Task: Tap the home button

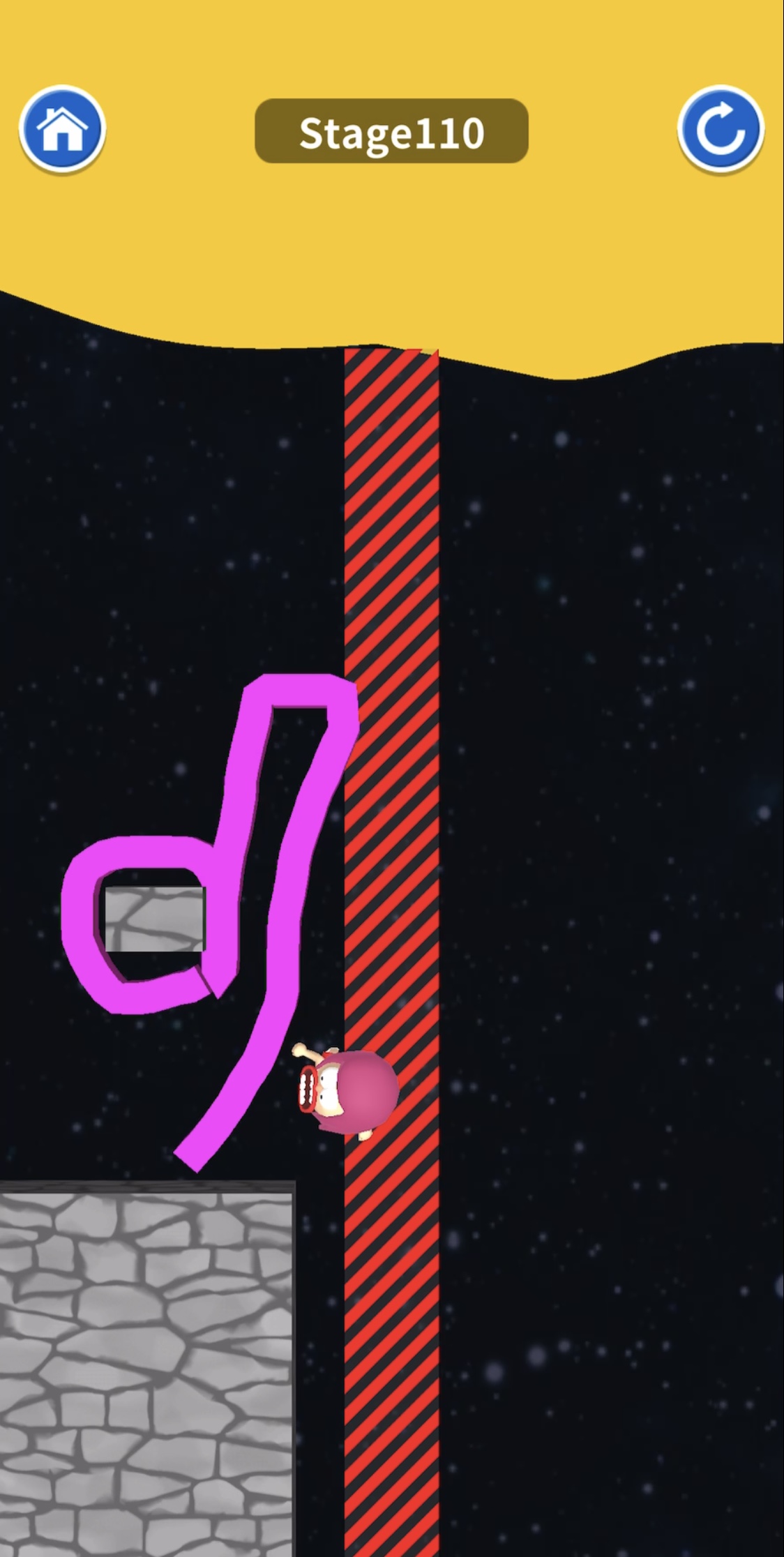Action: coord(62,130)
